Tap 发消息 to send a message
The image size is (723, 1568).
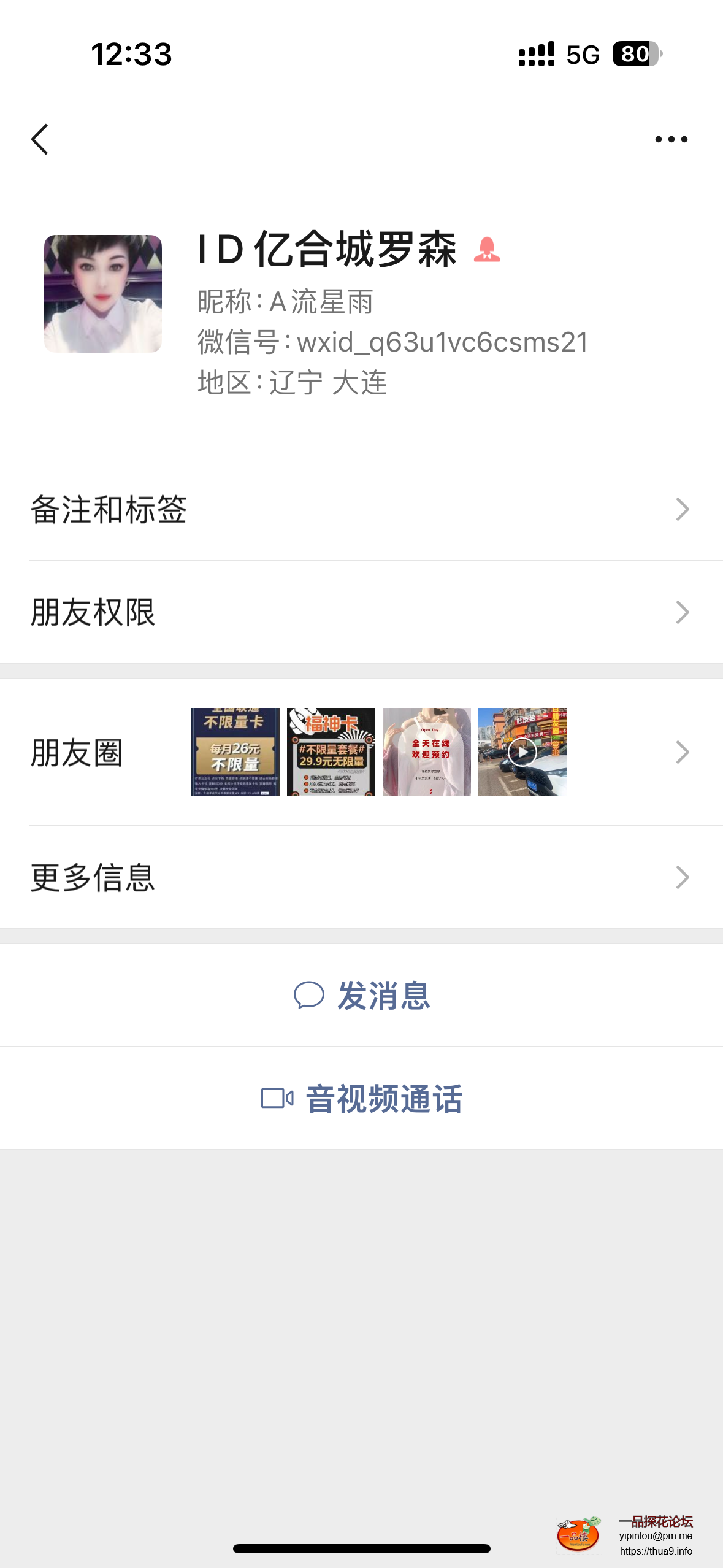pos(362,995)
